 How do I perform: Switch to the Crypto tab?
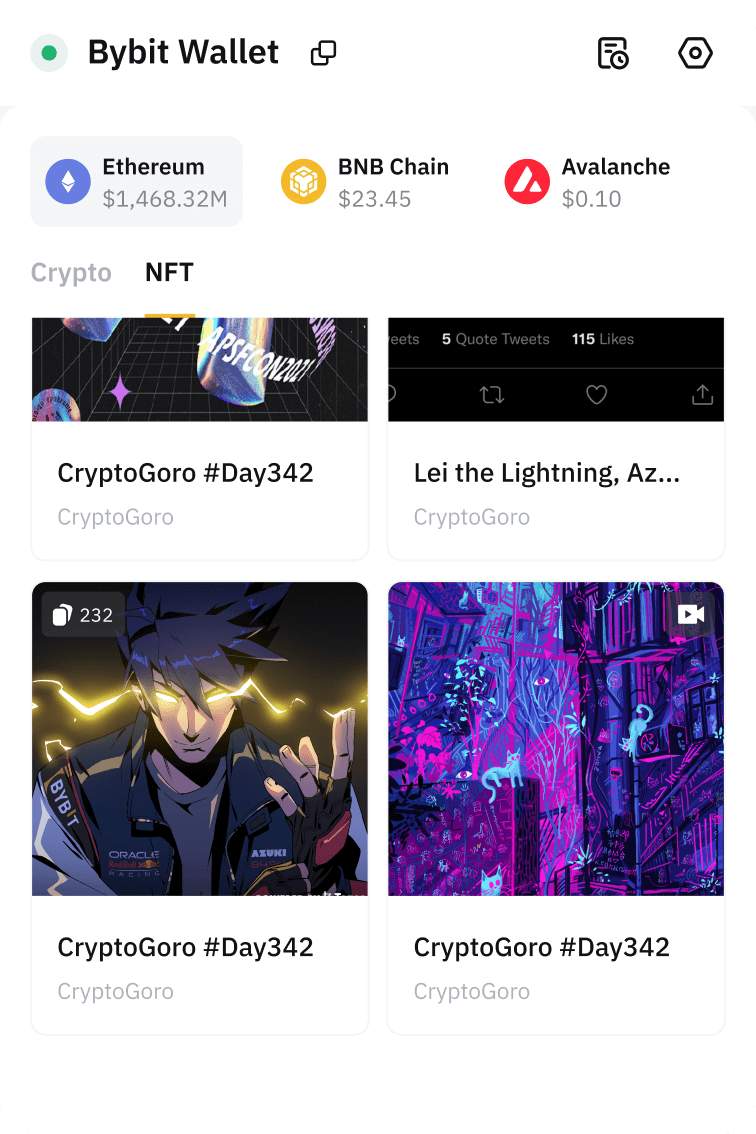click(x=71, y=272)
